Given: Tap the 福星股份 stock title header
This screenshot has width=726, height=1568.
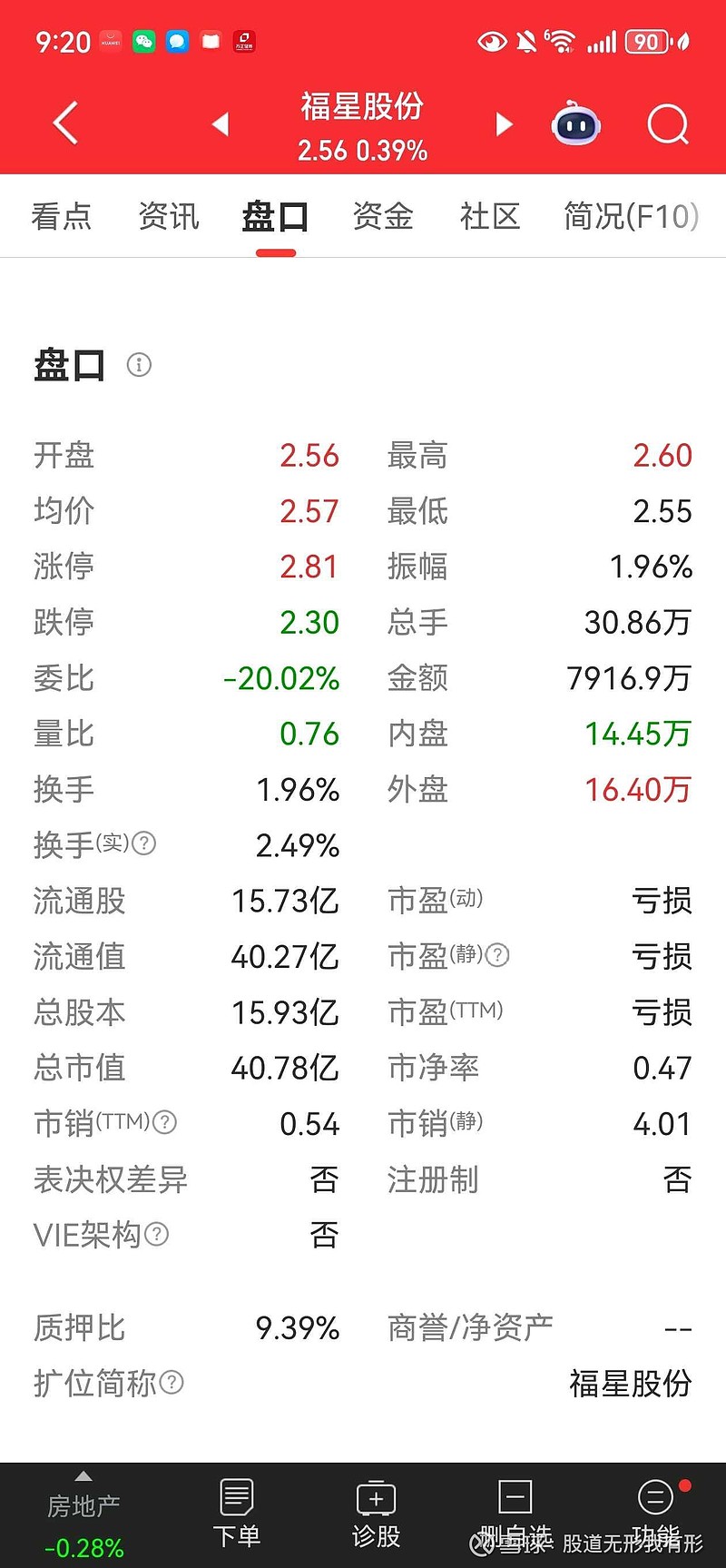Looking at the screenshot, I should click(x=362, y=107).
